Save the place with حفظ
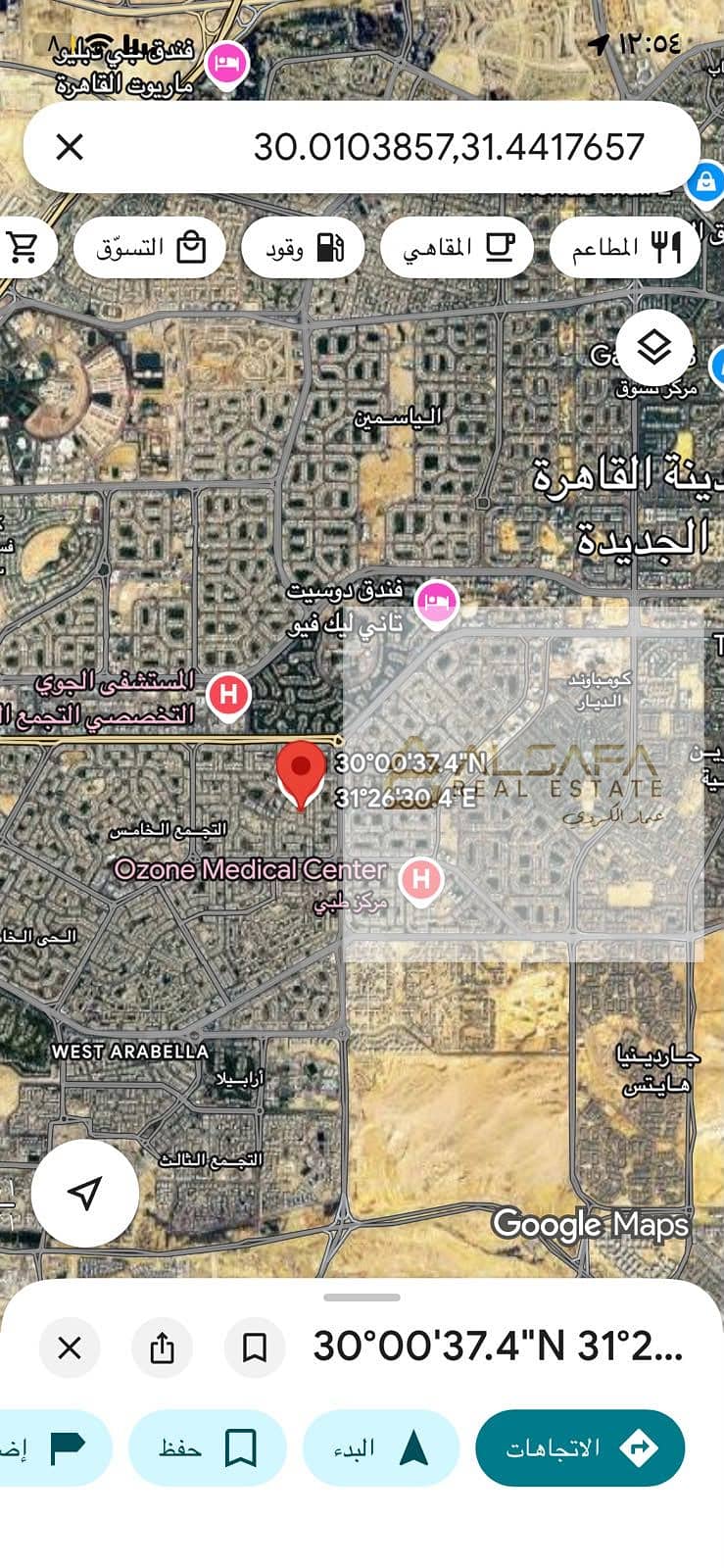Screen dimensions: 724x1568 coord(208,1447)
